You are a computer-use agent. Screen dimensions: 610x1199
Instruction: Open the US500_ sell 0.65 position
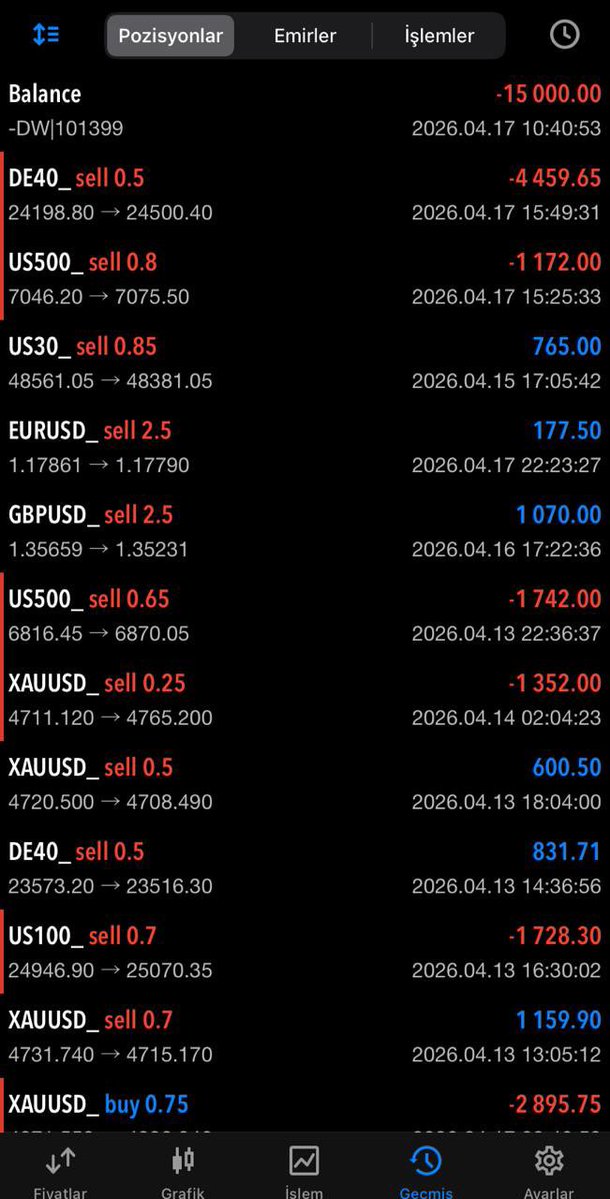click(305, 614)
